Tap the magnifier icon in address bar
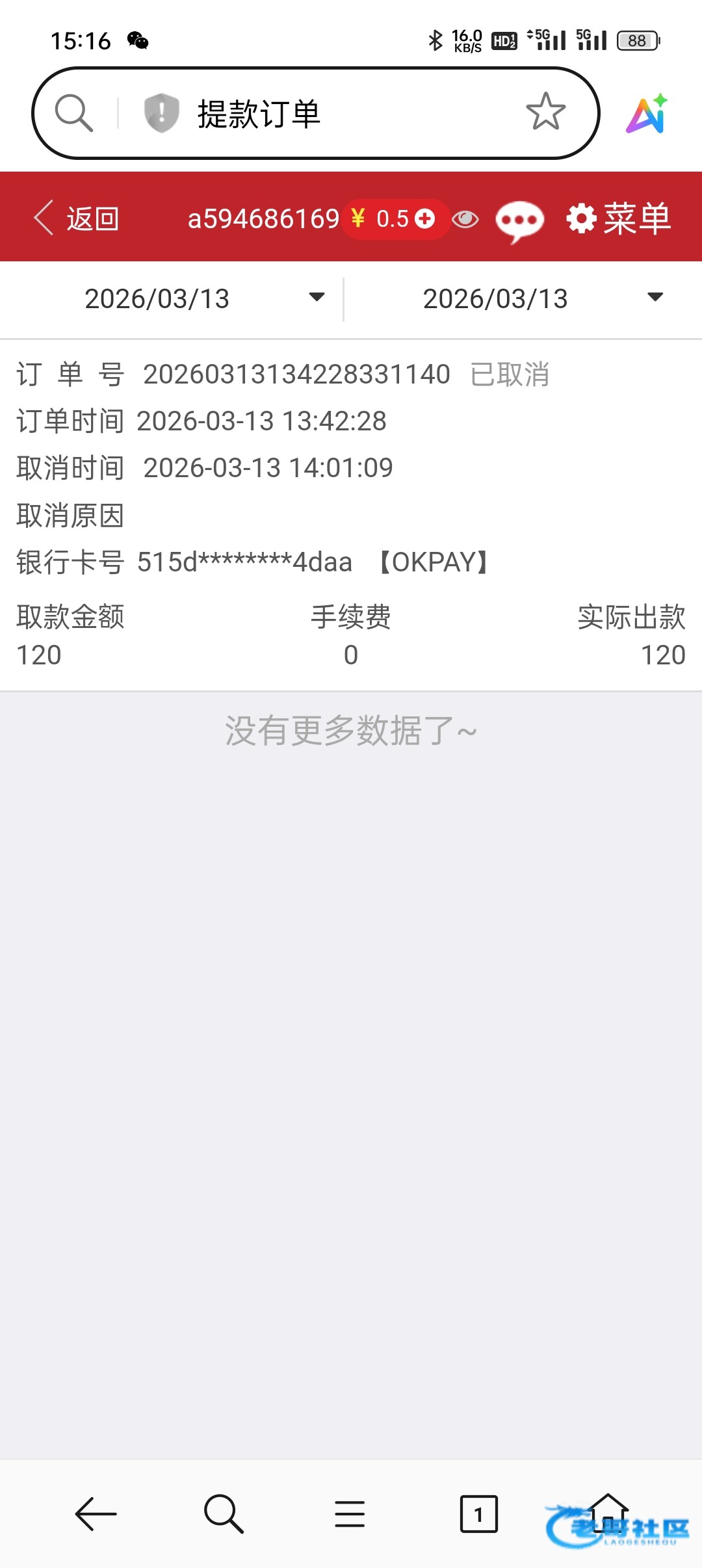702x1568 pixels. (73, 112)
